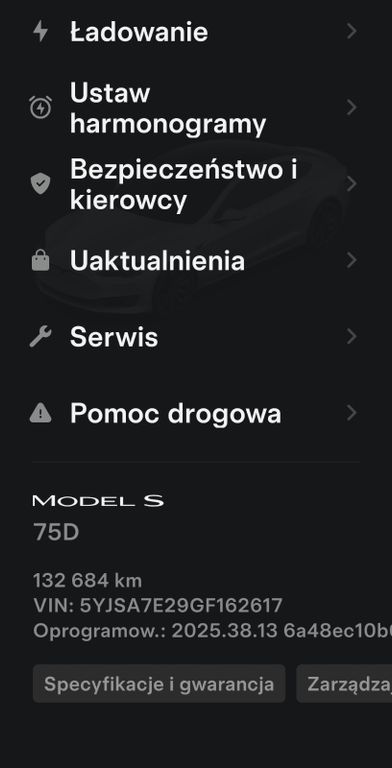Open the Uaktualnienia upgrades row
Image resolution: width=392 pixels, height=768 pixels.
[196, 261]
